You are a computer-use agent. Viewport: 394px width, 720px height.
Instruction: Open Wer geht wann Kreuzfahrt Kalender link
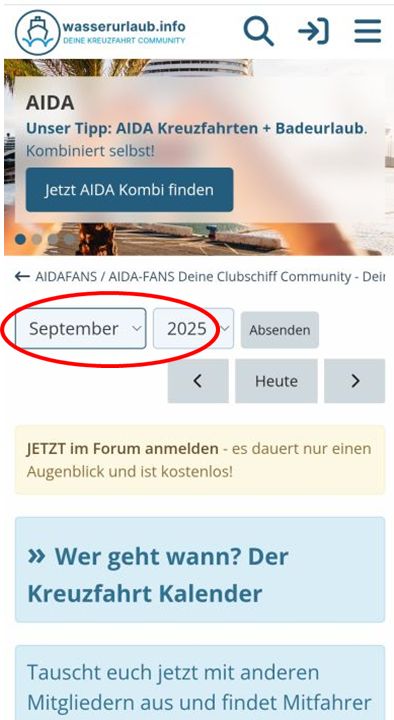158,575
